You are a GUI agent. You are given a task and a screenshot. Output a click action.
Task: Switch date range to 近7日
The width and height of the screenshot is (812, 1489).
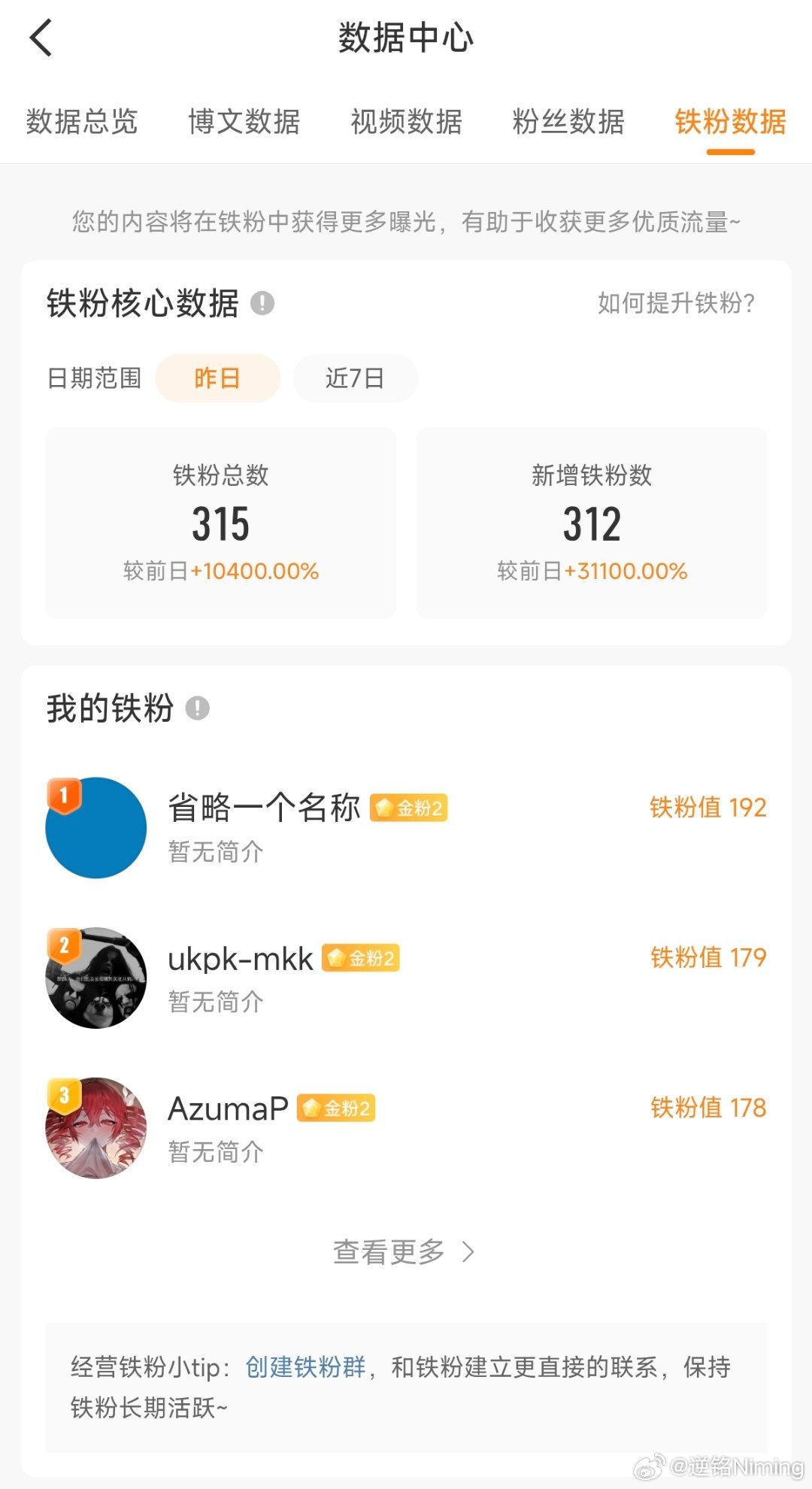(x=355, y=378)
